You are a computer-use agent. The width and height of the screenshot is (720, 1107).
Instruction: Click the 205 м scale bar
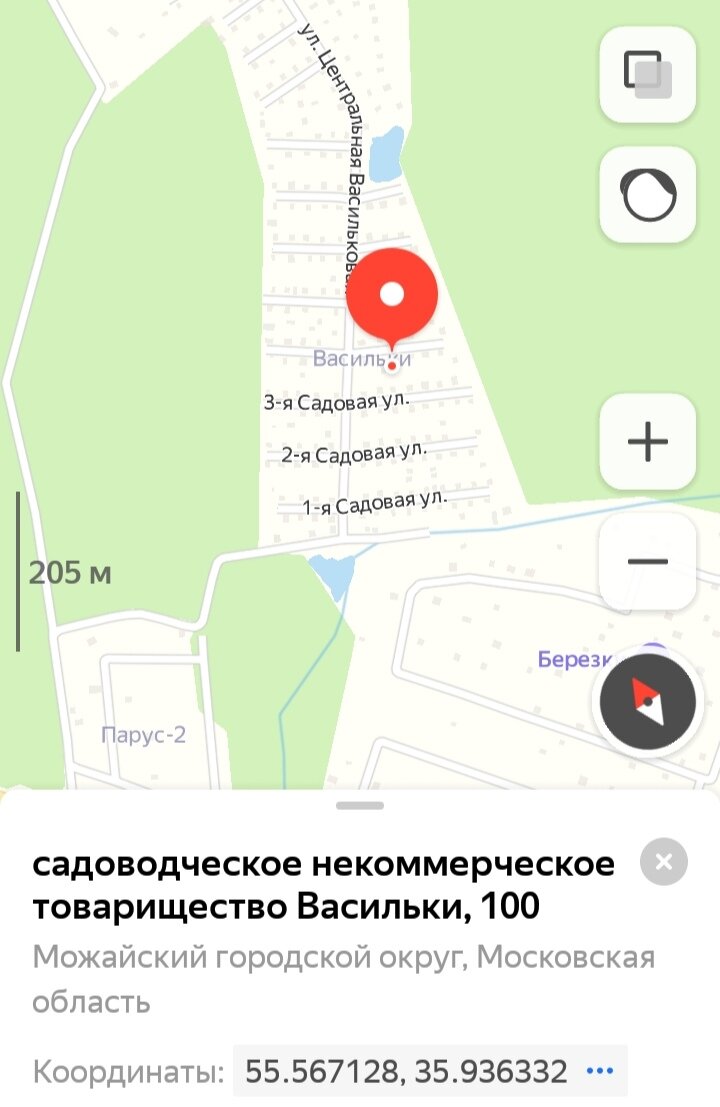point(70,573)
